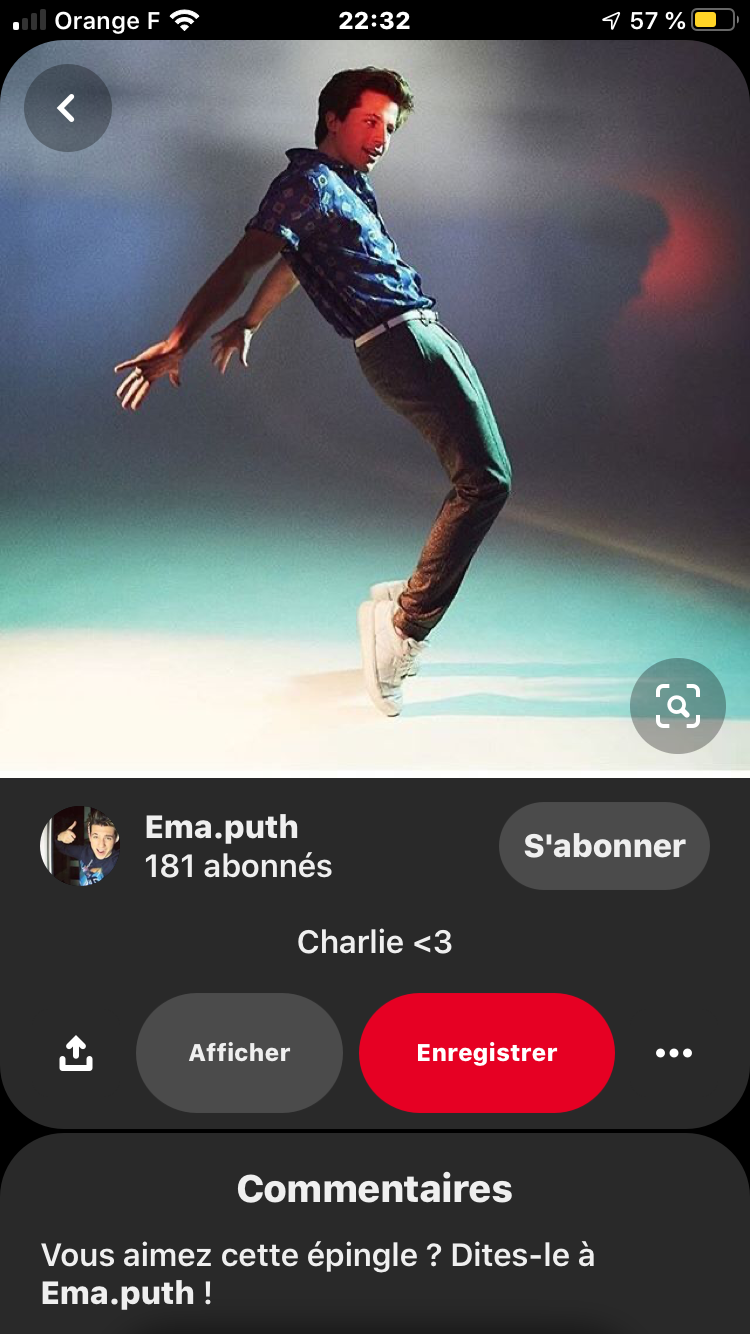Follow Ema.puth with S'abonner
This screenshot has width=750, height=1334.
tap(604, 846)
